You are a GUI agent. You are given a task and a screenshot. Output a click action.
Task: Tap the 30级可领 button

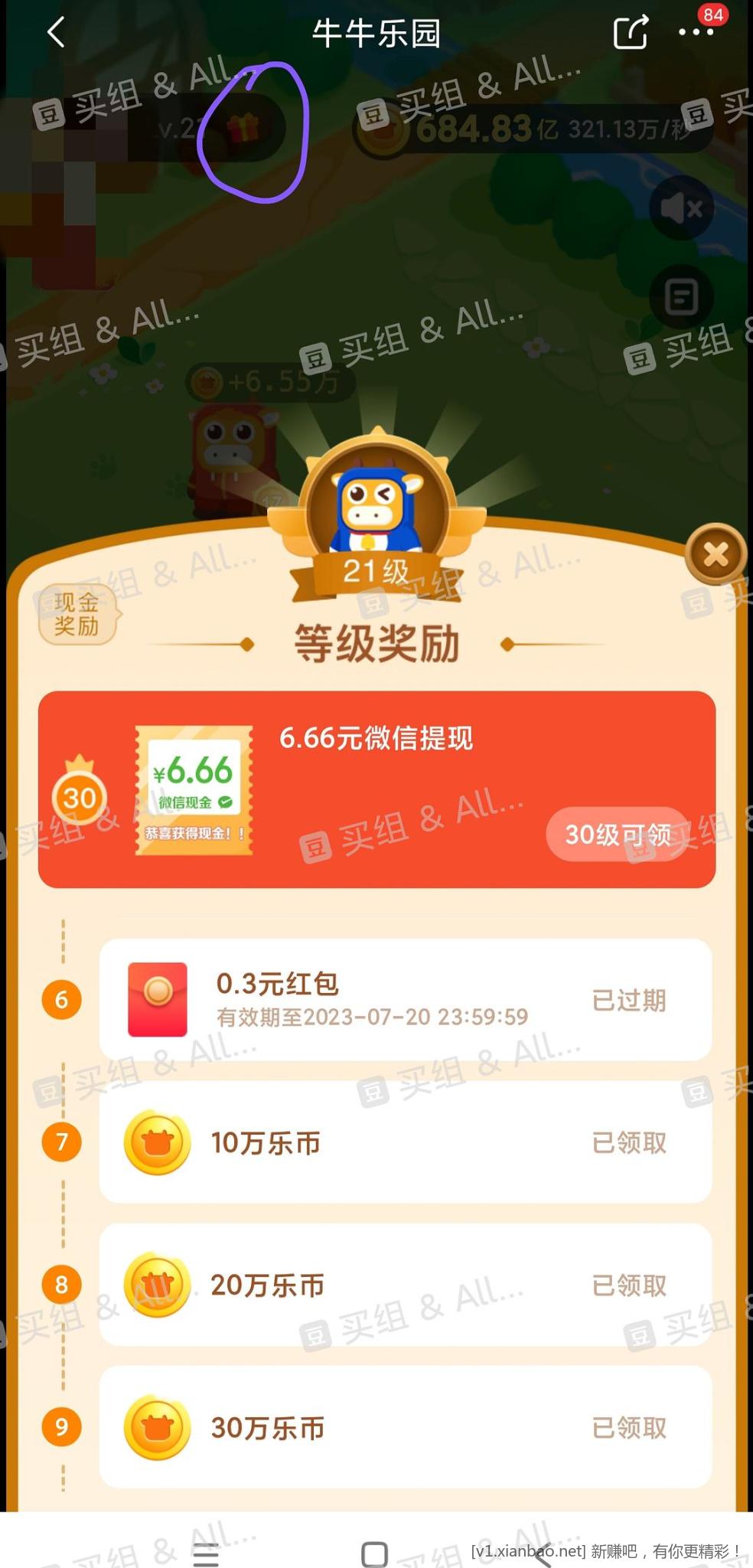point(617,834)
